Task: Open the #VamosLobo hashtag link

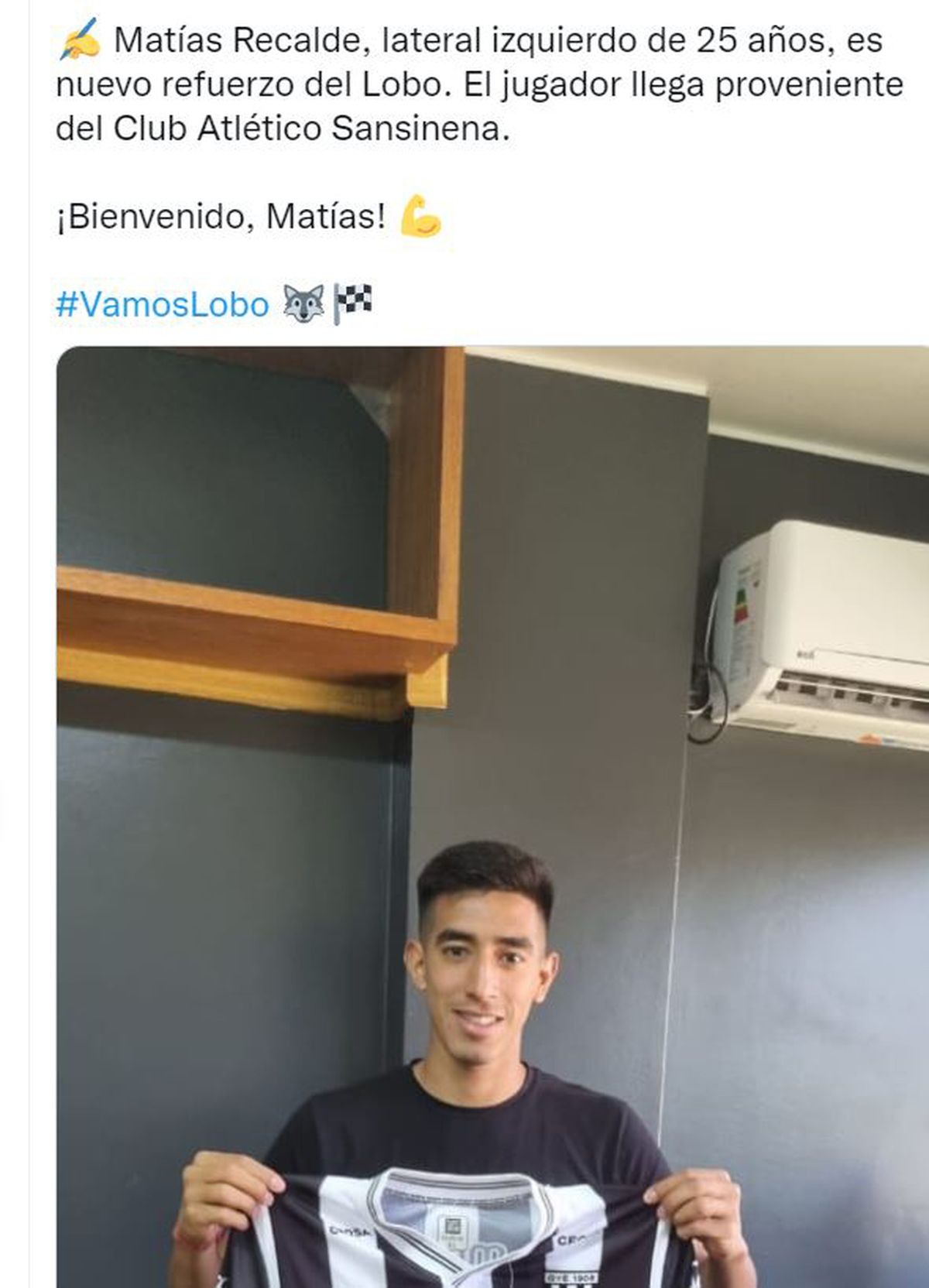Action: tap(163, 304)
